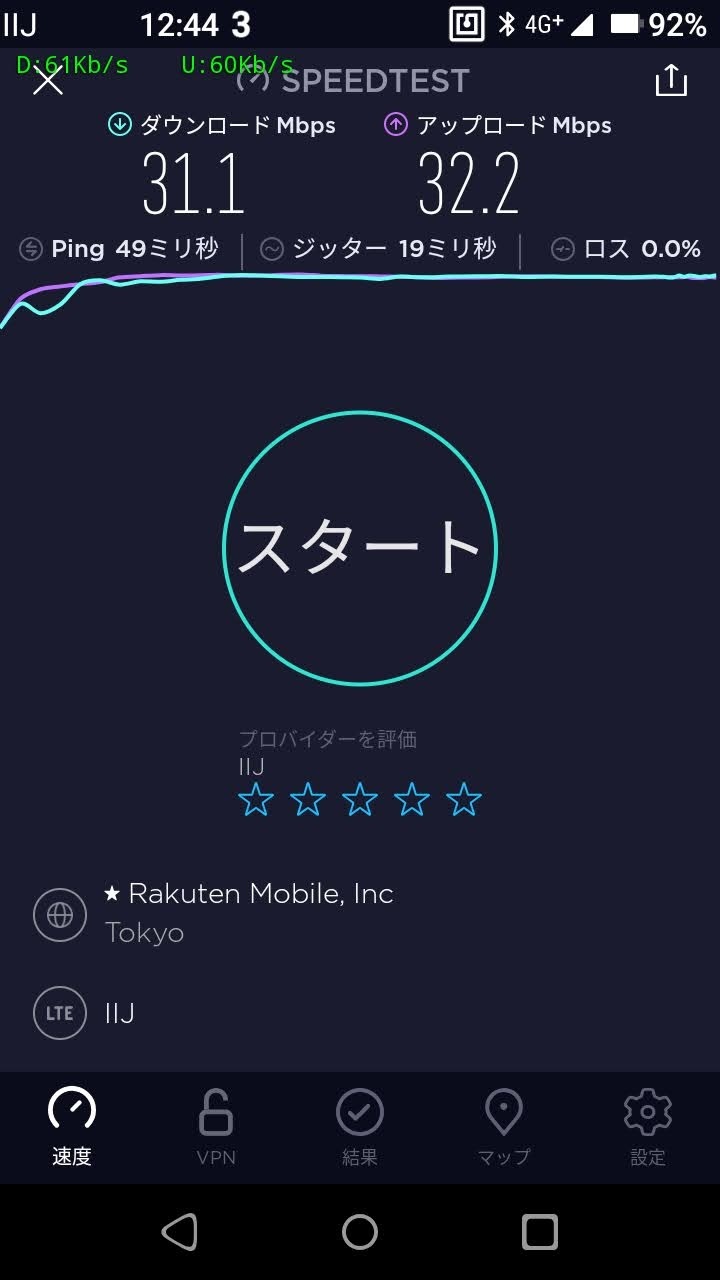The width and height of the screenshot is (720, 1280).
Task: Return to the home screen
Action: click(360, 1232)
